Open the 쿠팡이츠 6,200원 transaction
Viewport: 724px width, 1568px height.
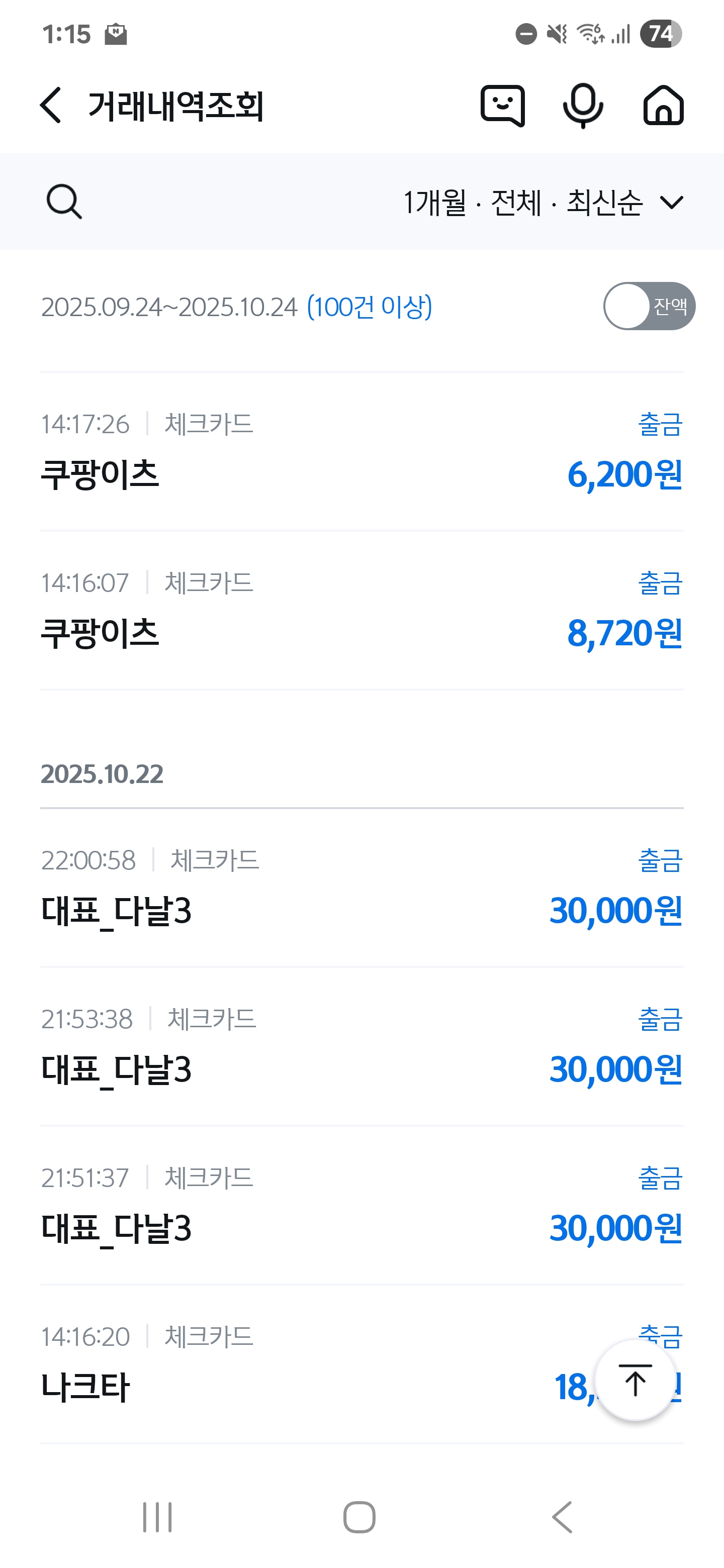pyautogui.click(x=361, y=452)
